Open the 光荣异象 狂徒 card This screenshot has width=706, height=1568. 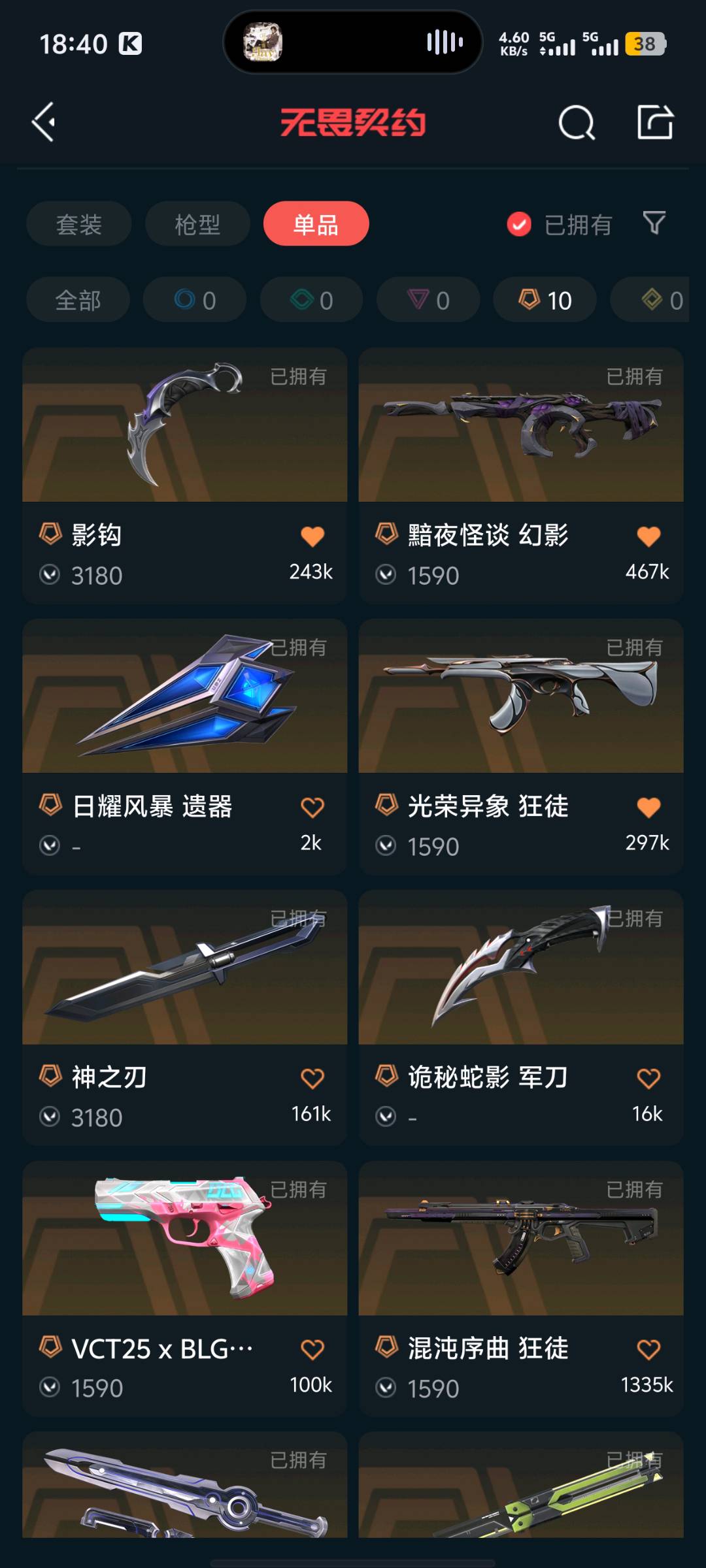520,745
